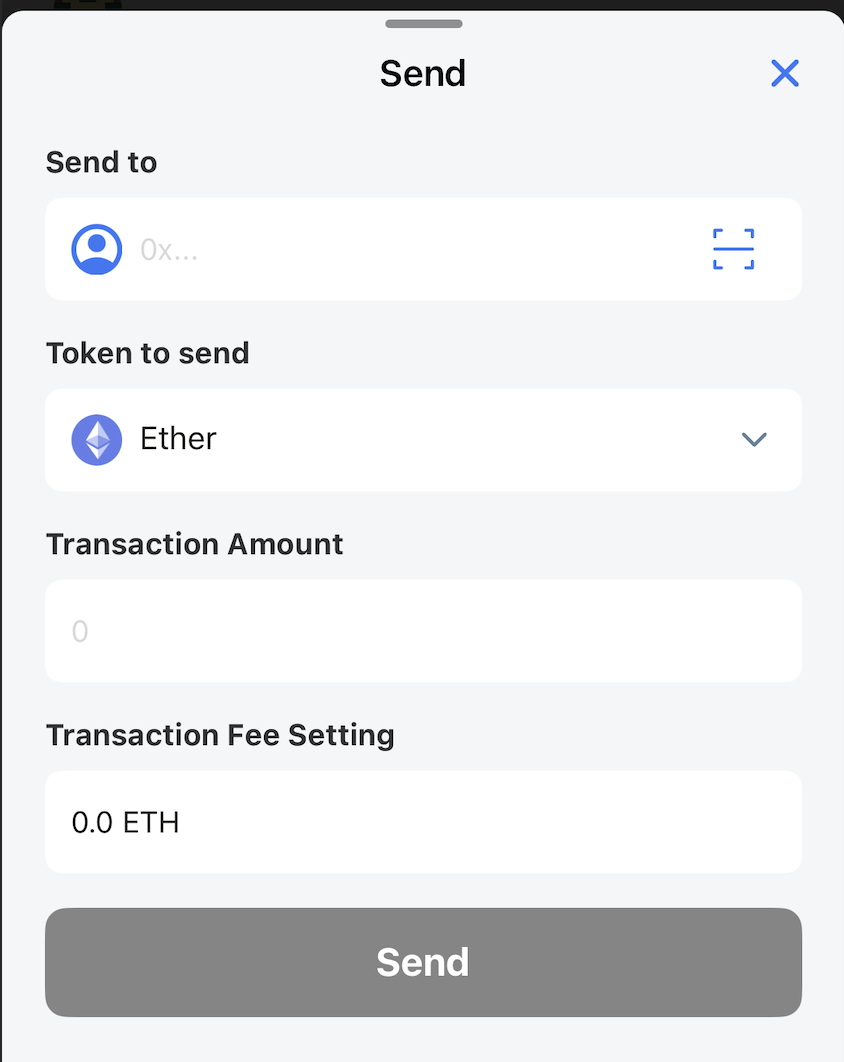Select the scan frame icon to add recipient
The width and height of the screenshot is (844, 1062).
(733, 249)
